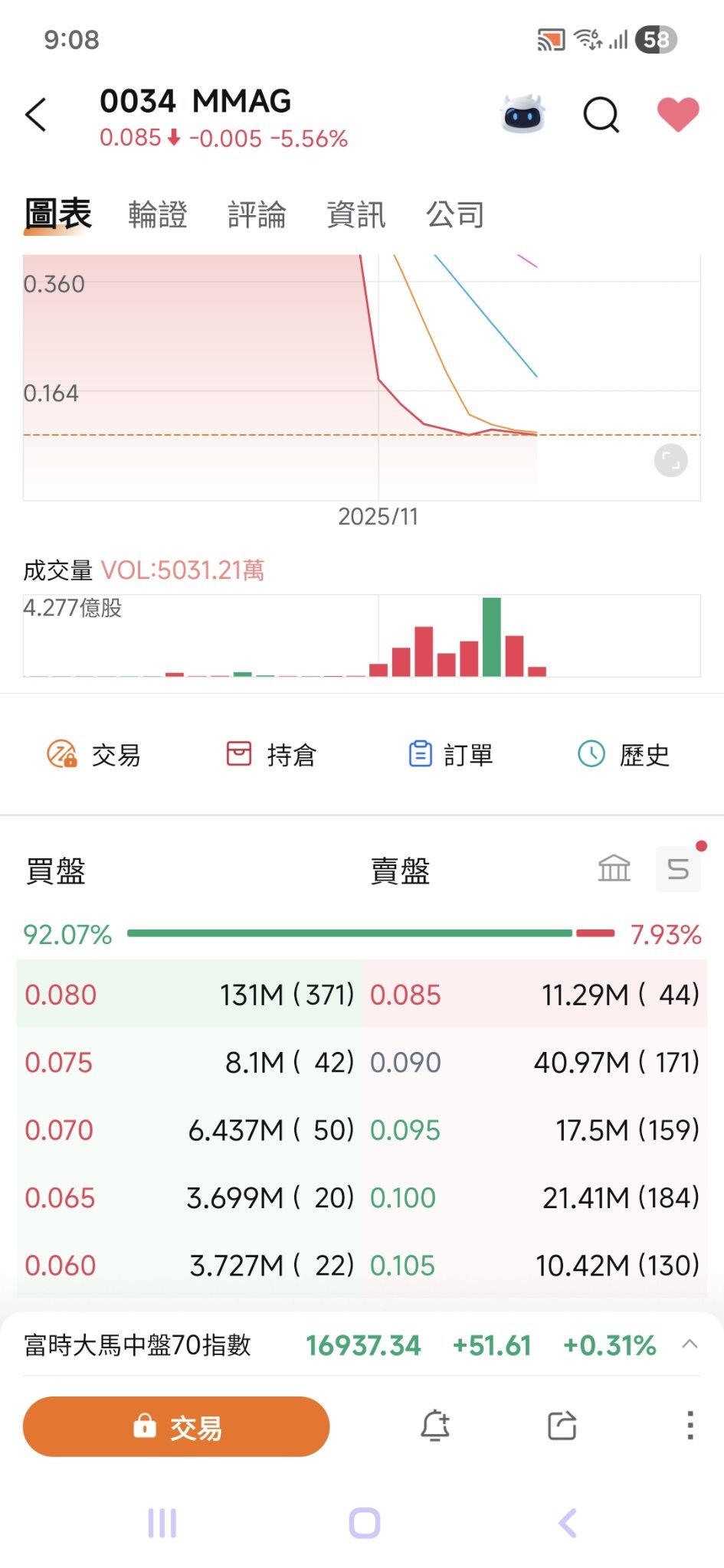Change order book depth with 5 icon
This screenshot has width=724, height=1568.
[678, 869]
